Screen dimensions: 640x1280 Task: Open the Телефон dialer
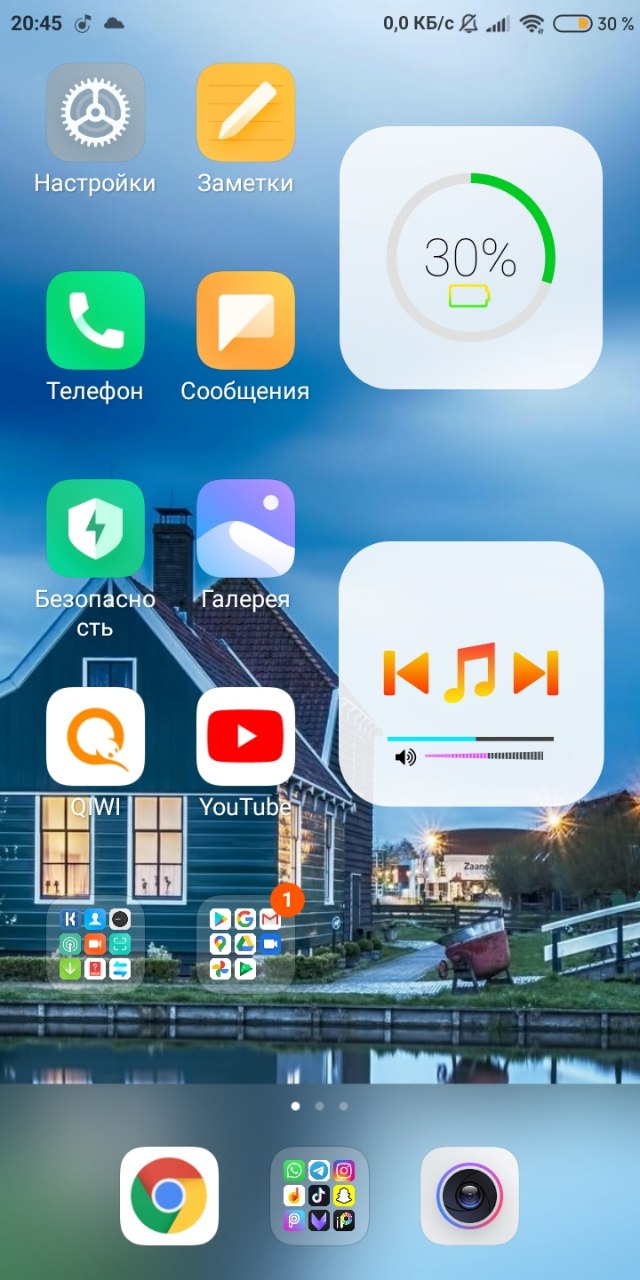95,320
